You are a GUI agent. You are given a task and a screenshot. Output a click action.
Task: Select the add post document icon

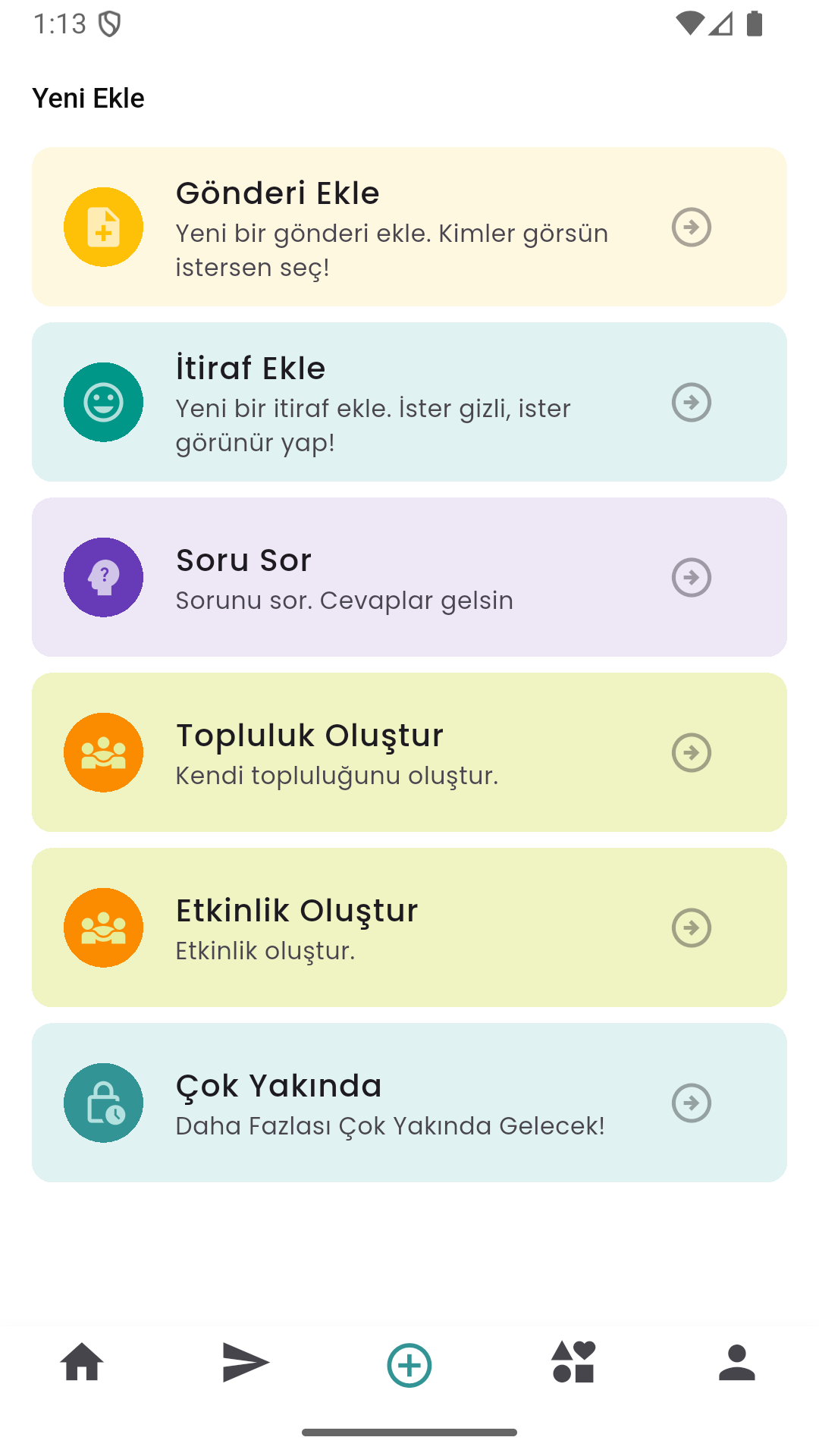tap(104, 226)
